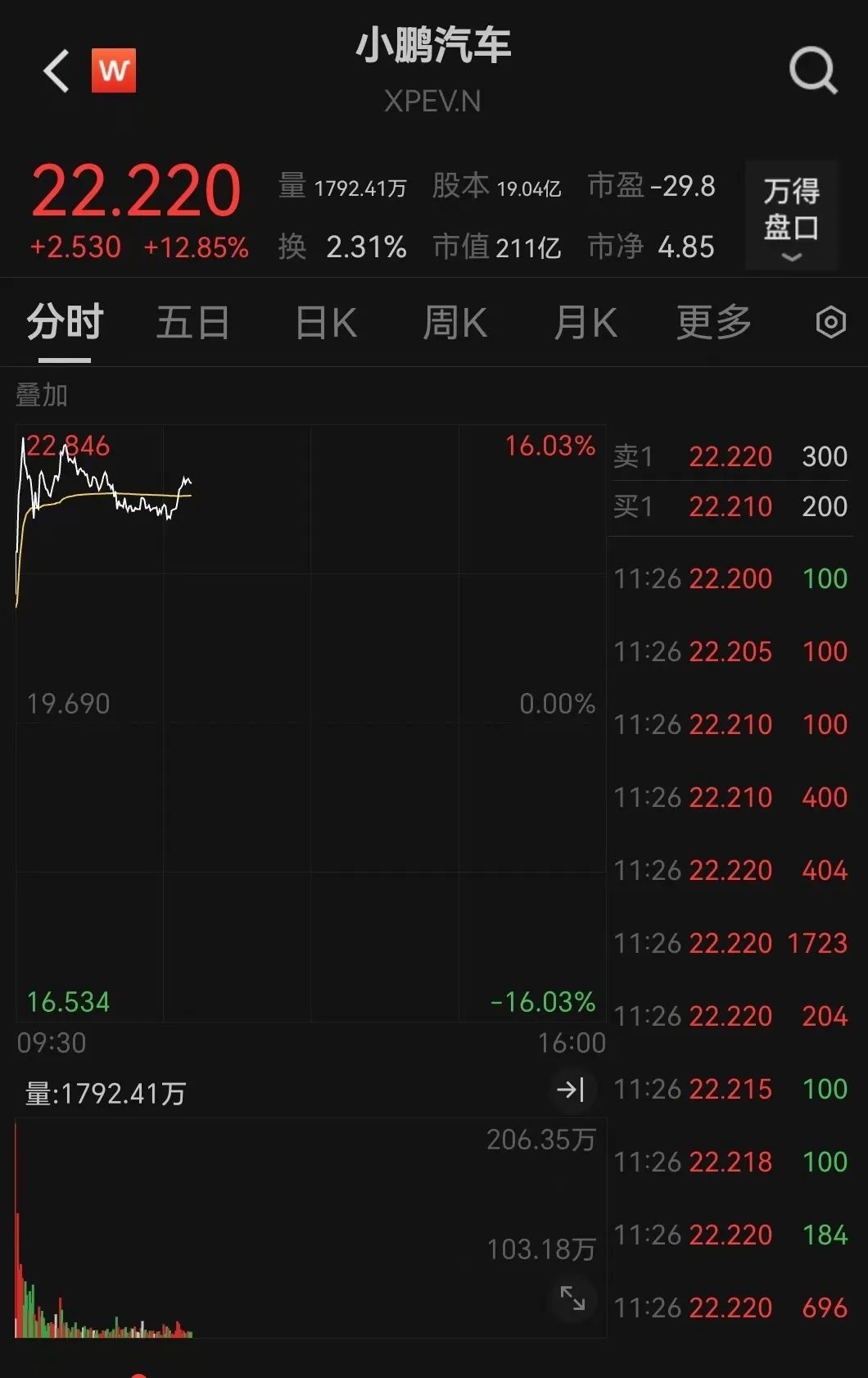Image resolution: width=868 pixels, height=1378 pixels.
Task: Show the 周K chart
Action: pyautogui.click(x=454, y=322)
